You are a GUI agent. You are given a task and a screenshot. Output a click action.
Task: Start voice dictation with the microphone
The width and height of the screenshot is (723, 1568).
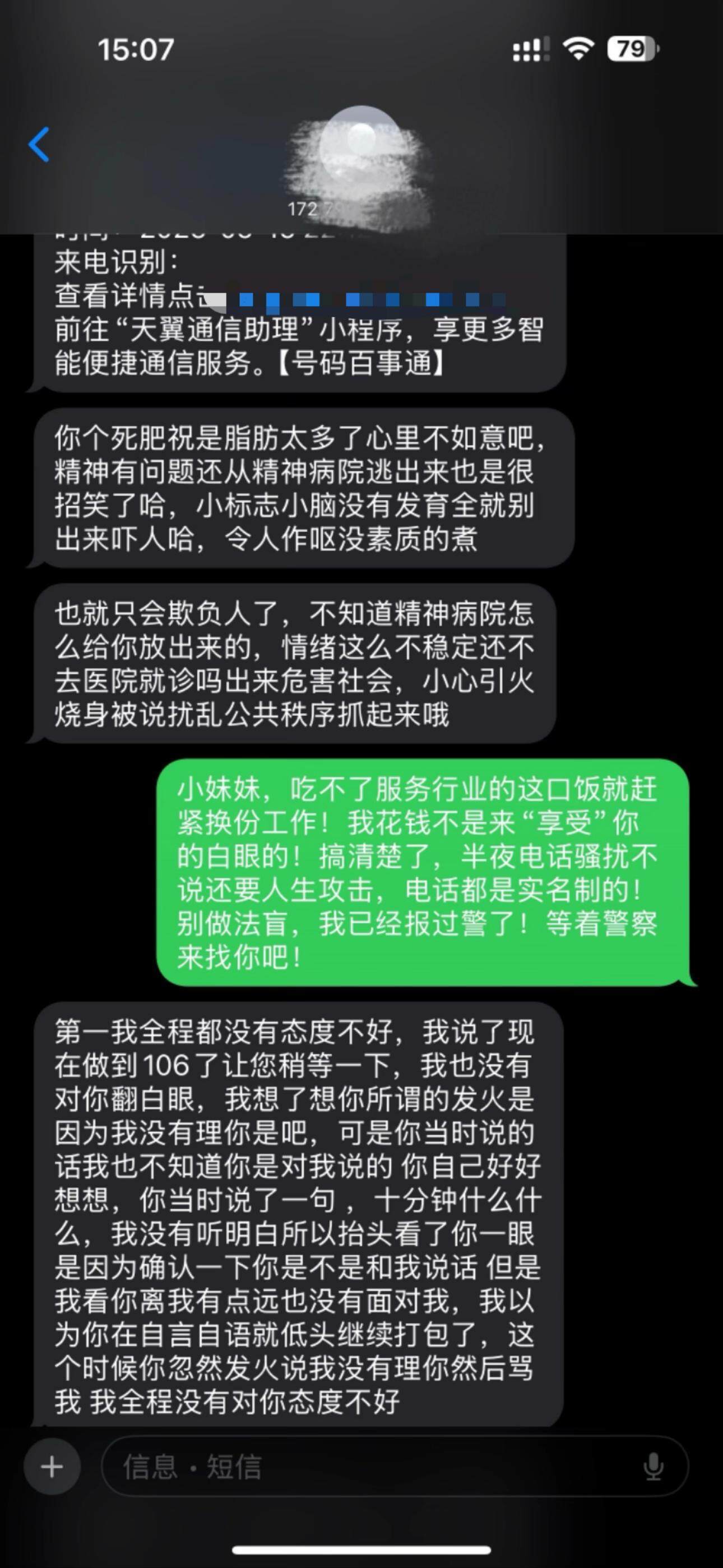point(653,1467)
